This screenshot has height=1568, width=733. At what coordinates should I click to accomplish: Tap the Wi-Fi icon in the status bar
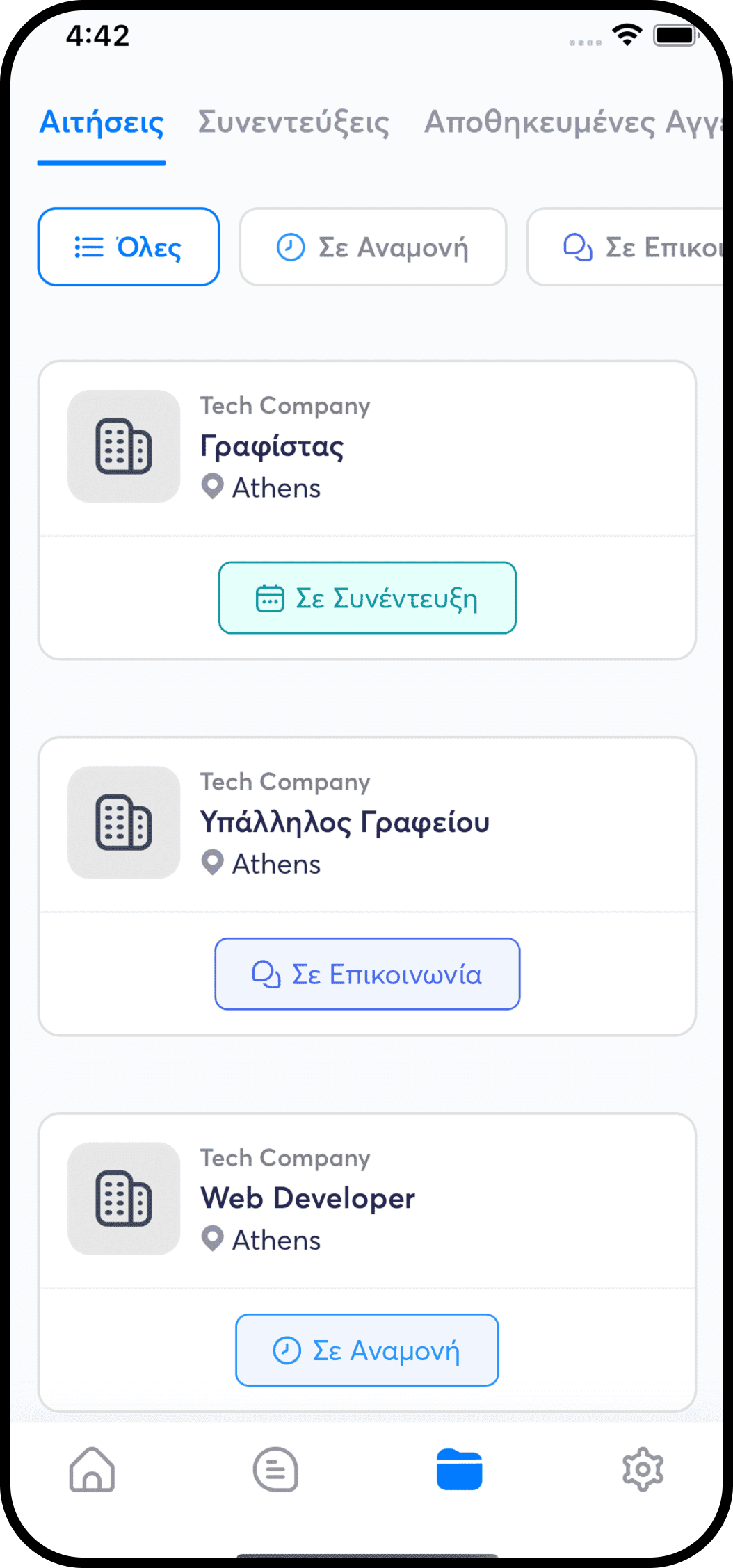(x=627, y=34)
